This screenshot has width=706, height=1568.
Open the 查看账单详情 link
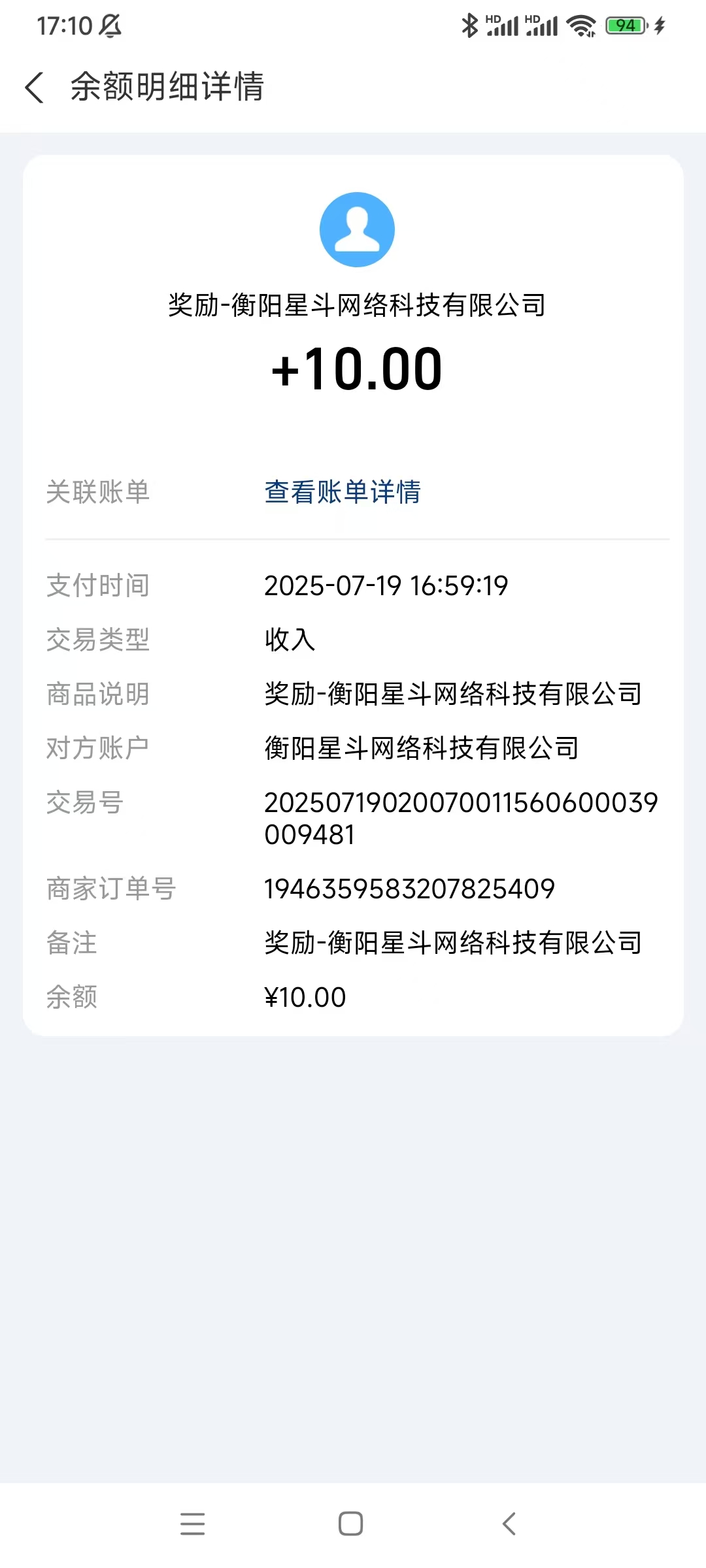tap(343, 492)
